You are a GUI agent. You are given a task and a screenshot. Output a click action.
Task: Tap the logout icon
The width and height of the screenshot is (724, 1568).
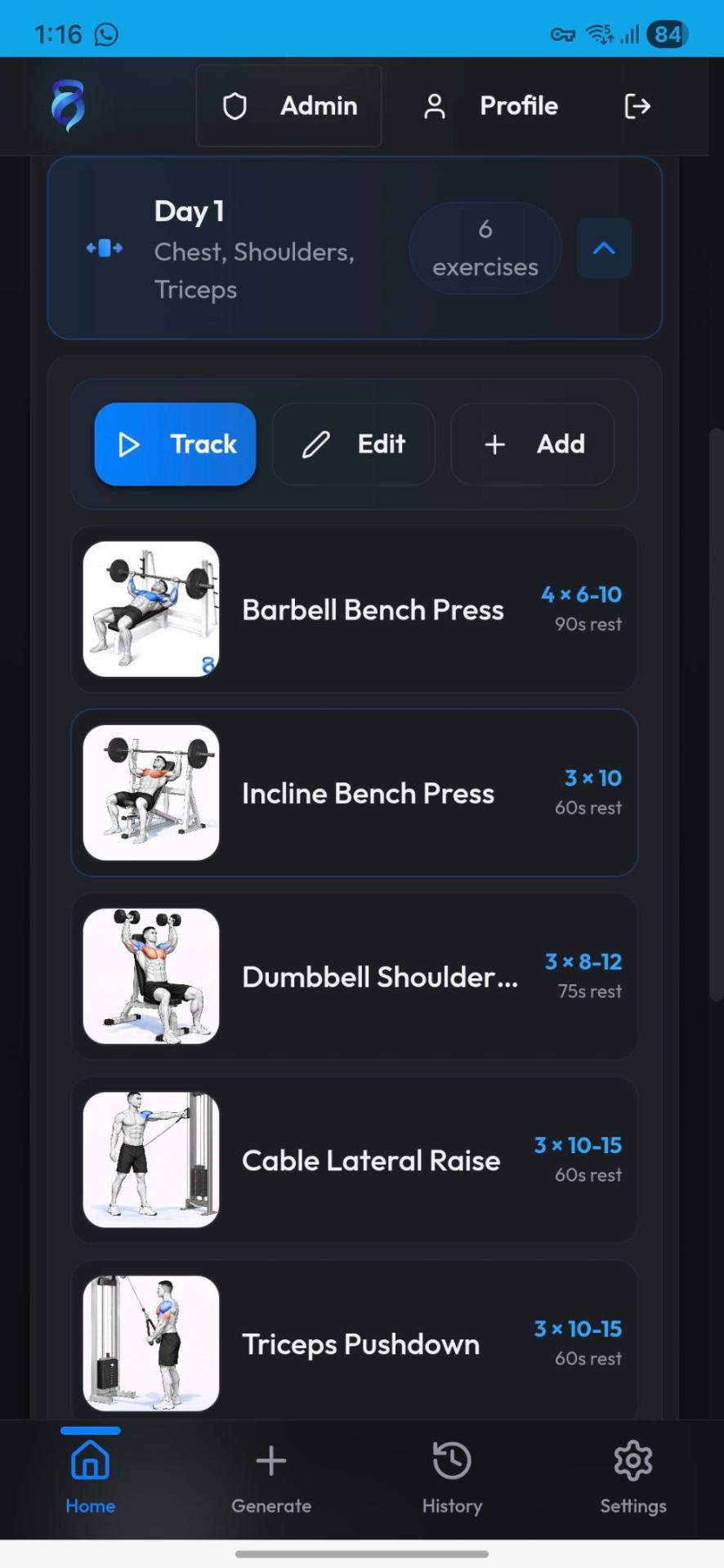[x=637, y=106]
